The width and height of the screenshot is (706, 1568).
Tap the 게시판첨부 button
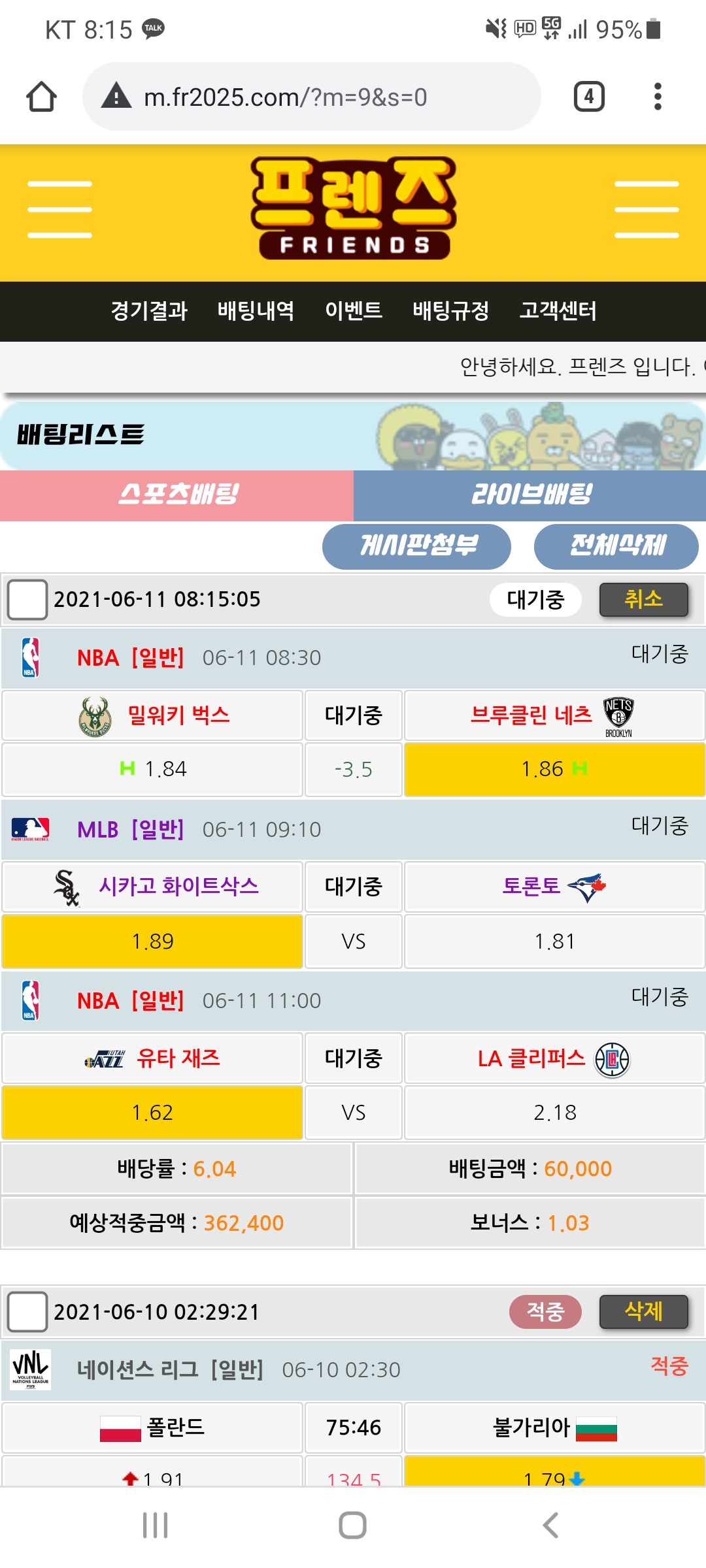pyautogui.click(x=416, y=546)
